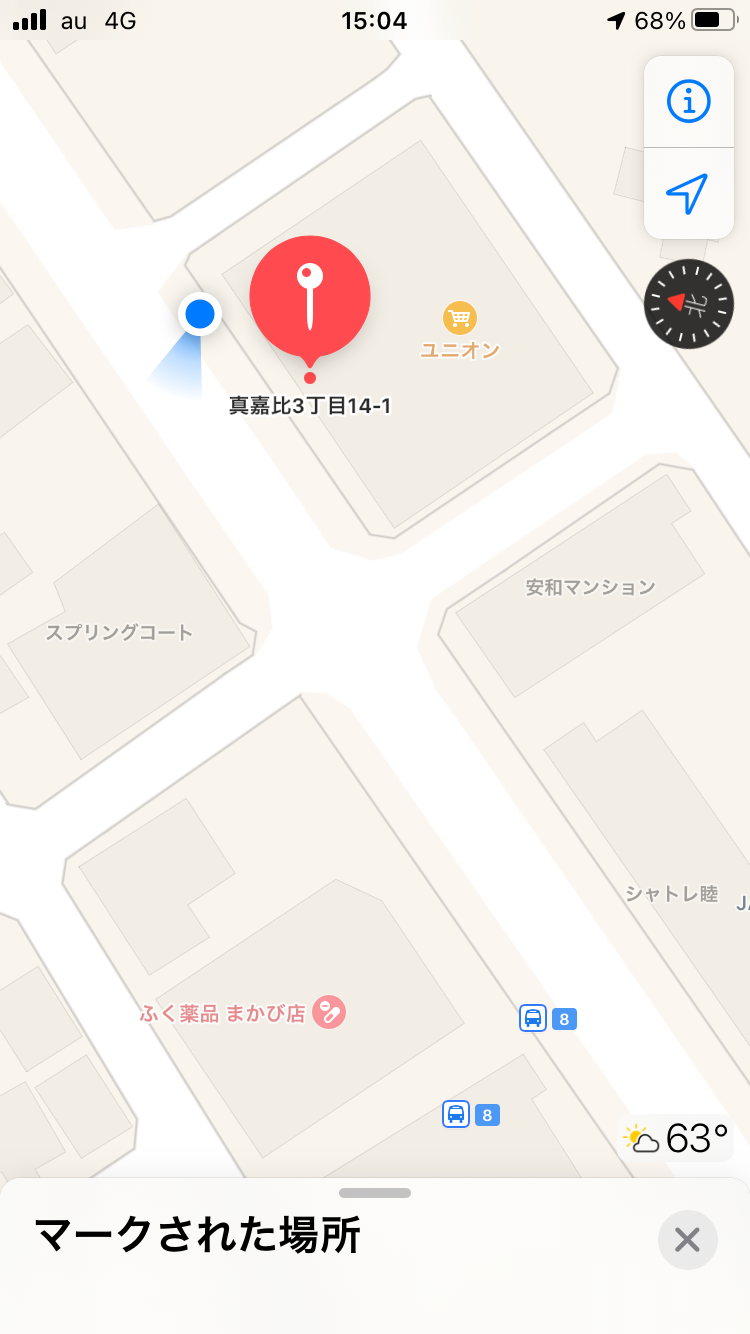Tap the compass to reset north
The image size is (750, 1334).
(x=689, y=304)
